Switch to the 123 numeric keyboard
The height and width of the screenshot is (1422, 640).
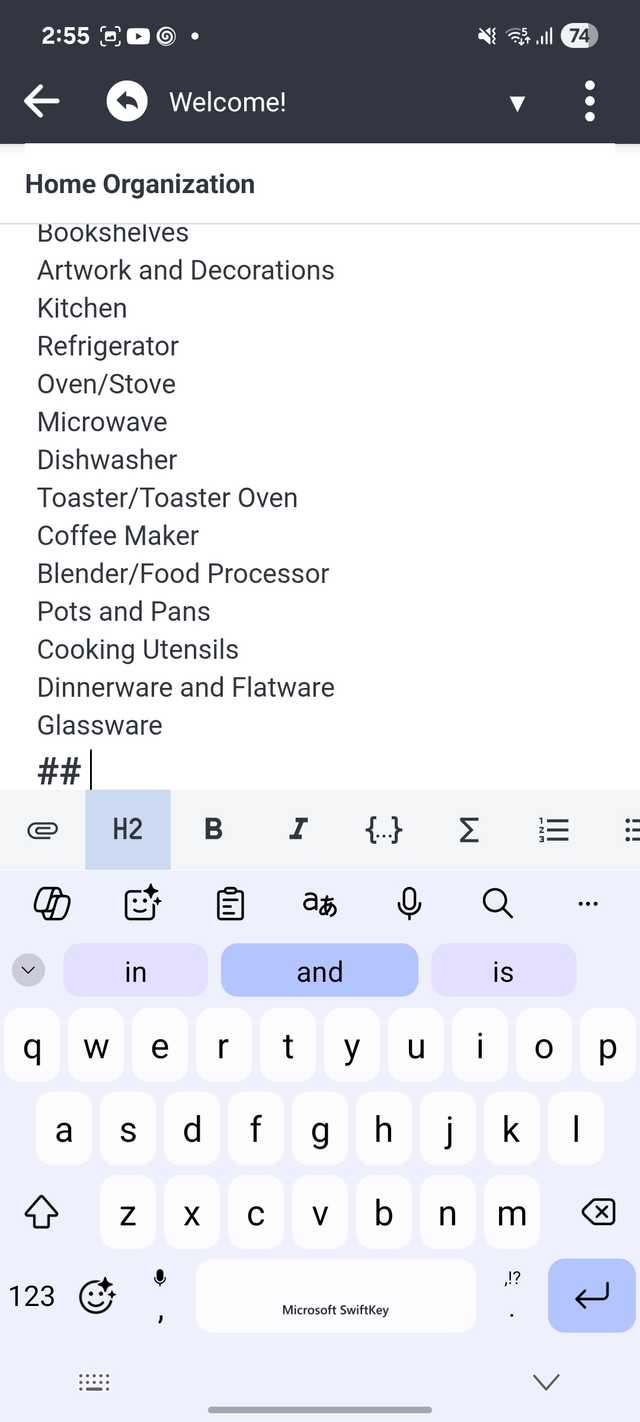pyautogui.click(x=32, y=1296)
